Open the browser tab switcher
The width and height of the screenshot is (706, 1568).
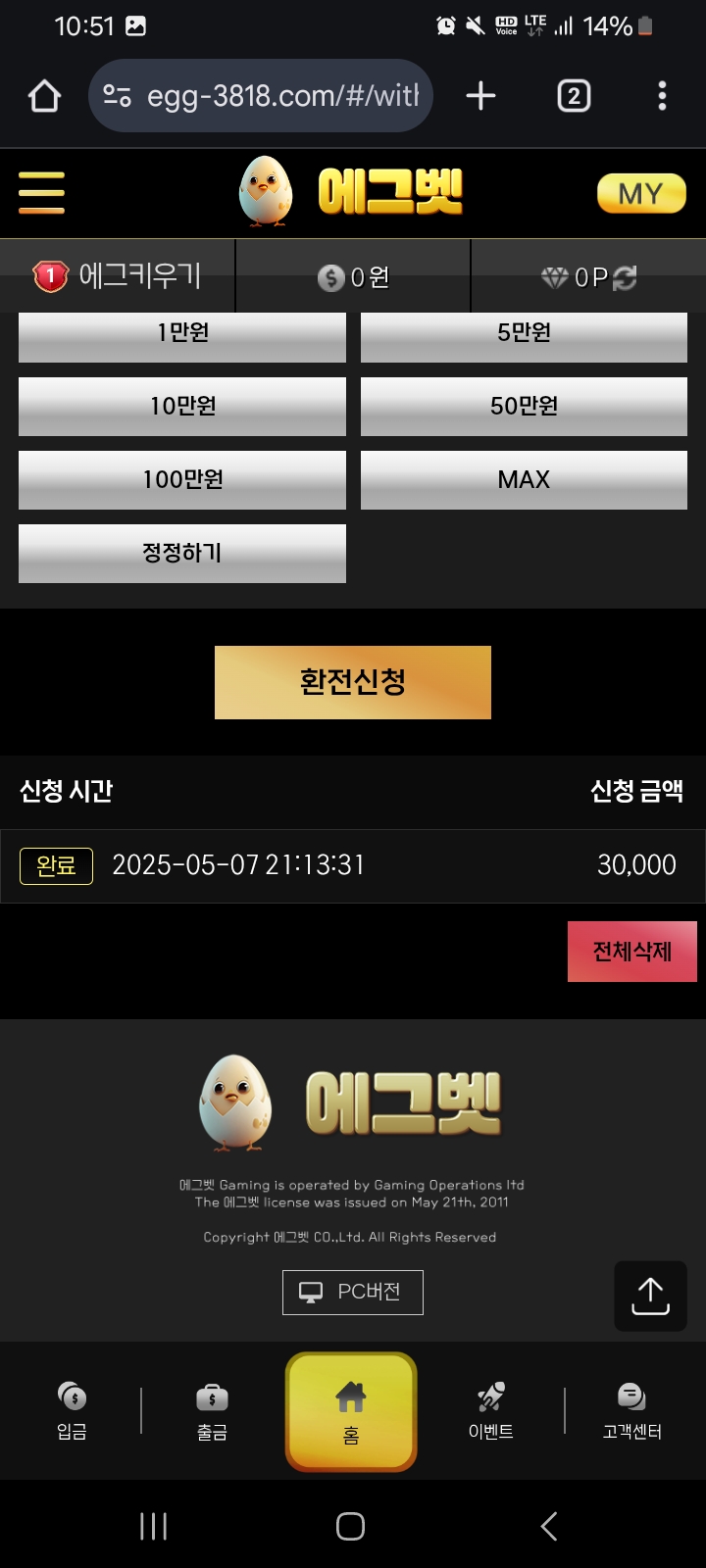pos(574,96)
